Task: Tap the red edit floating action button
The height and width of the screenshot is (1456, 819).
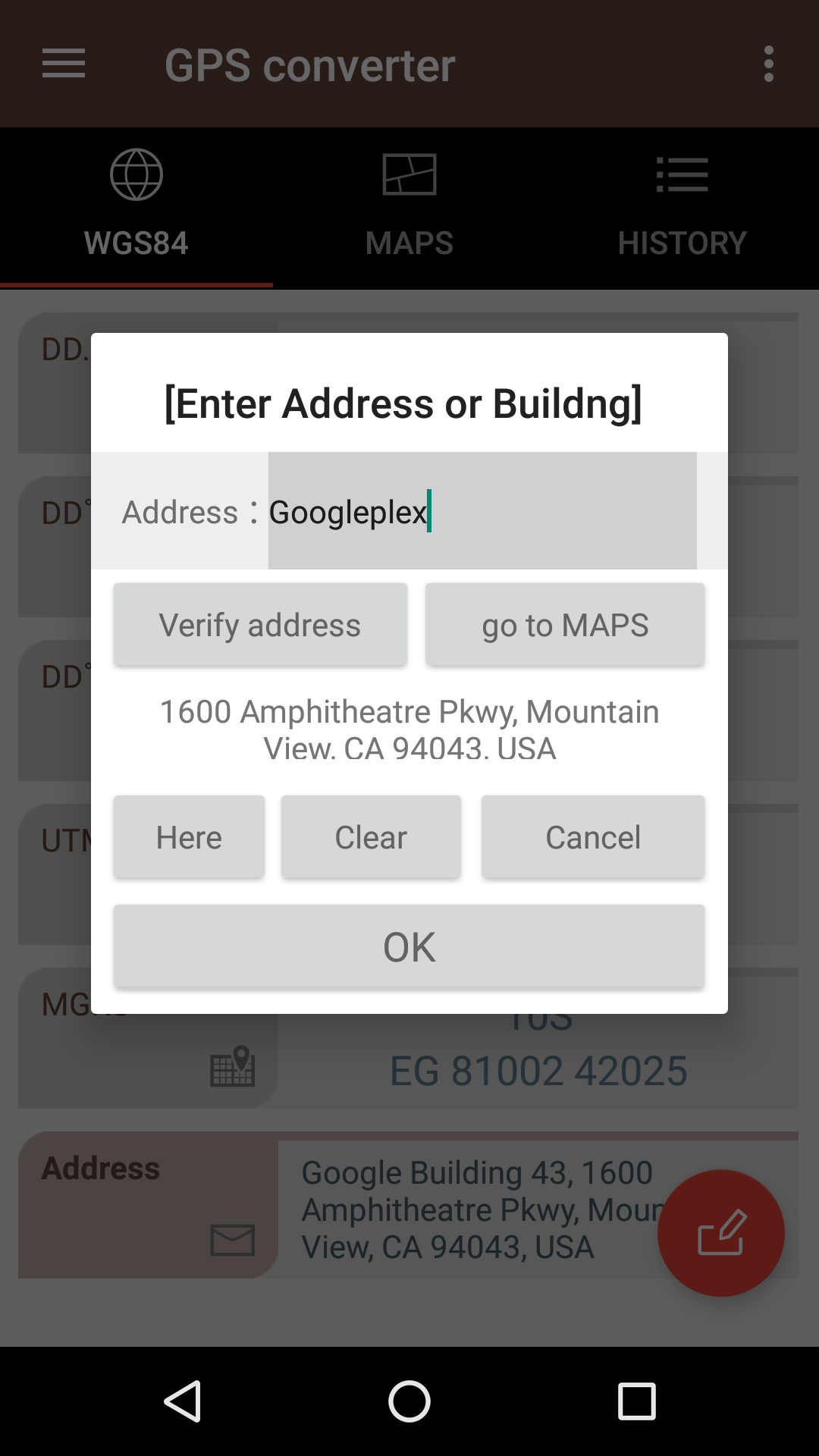Action: click(721, 1232)
